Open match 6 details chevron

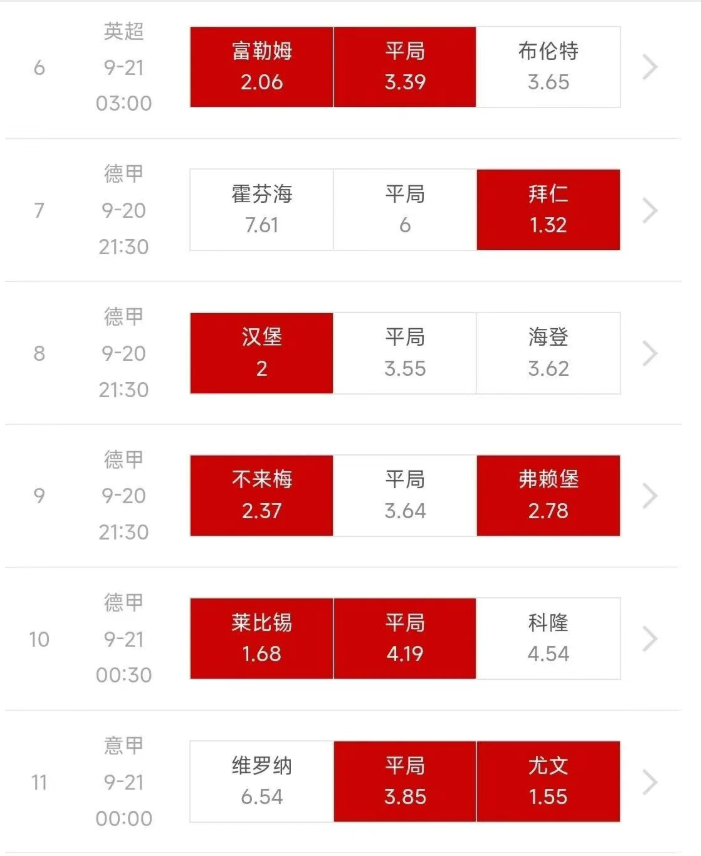click(650, 67)
